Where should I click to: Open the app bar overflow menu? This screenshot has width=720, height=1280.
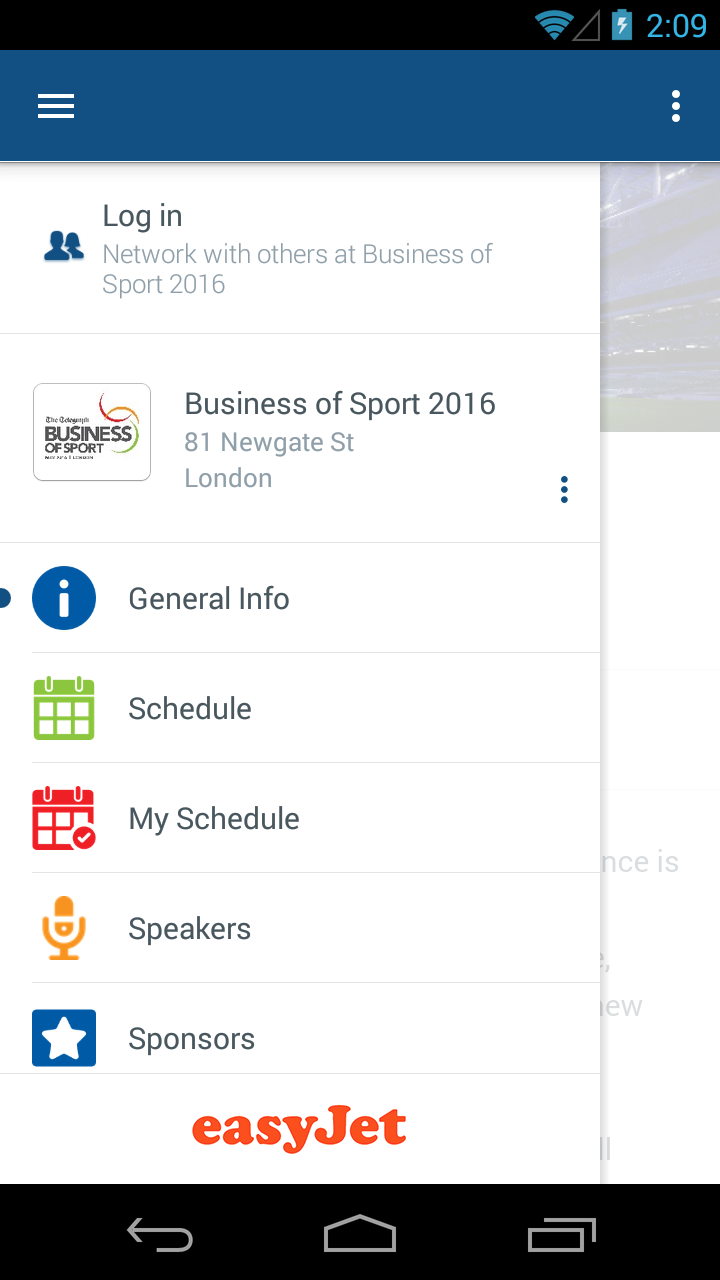coord(676,106)
